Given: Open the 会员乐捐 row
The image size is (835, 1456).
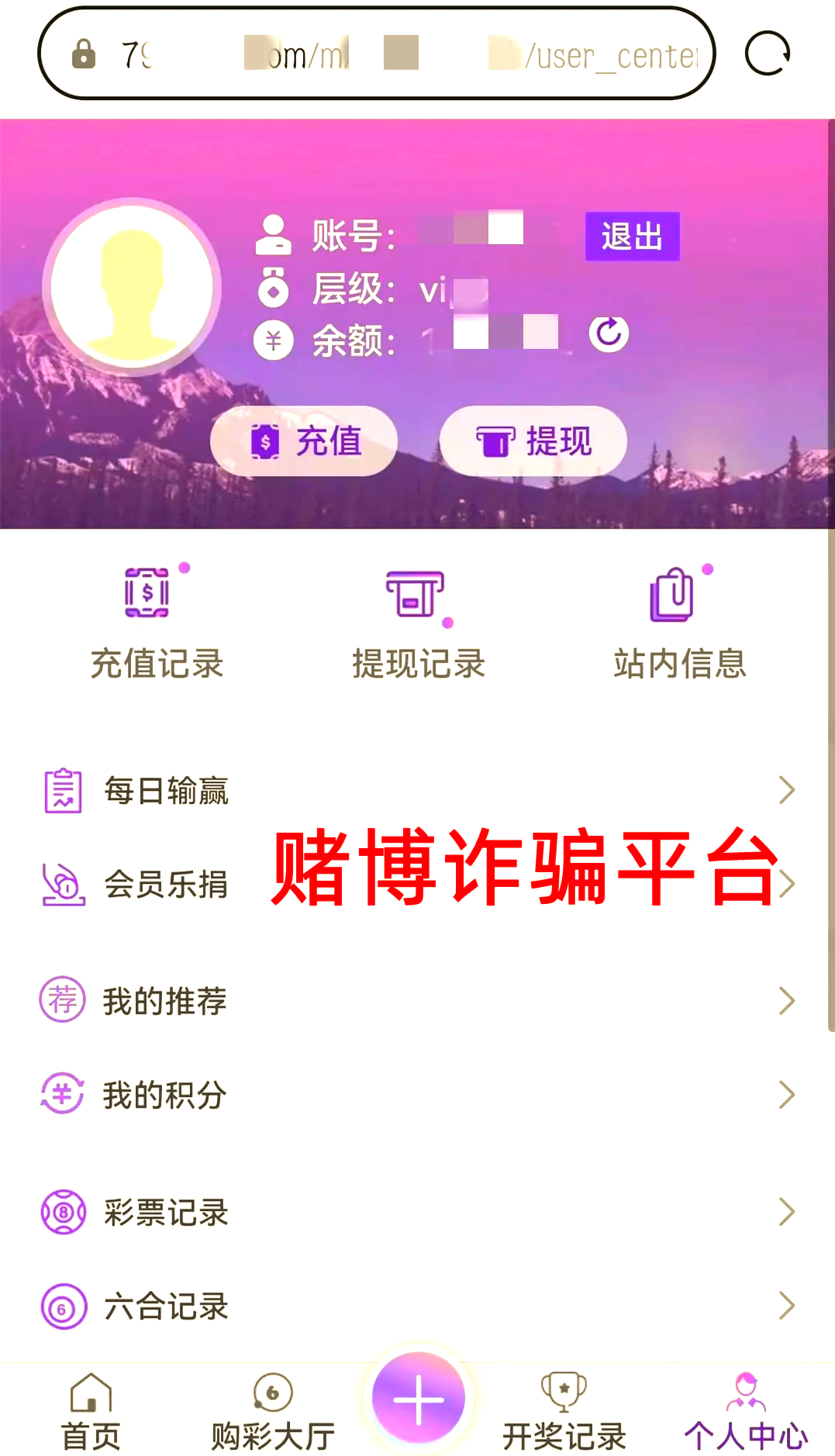Looking at the screenshot, I should (166, 884).
